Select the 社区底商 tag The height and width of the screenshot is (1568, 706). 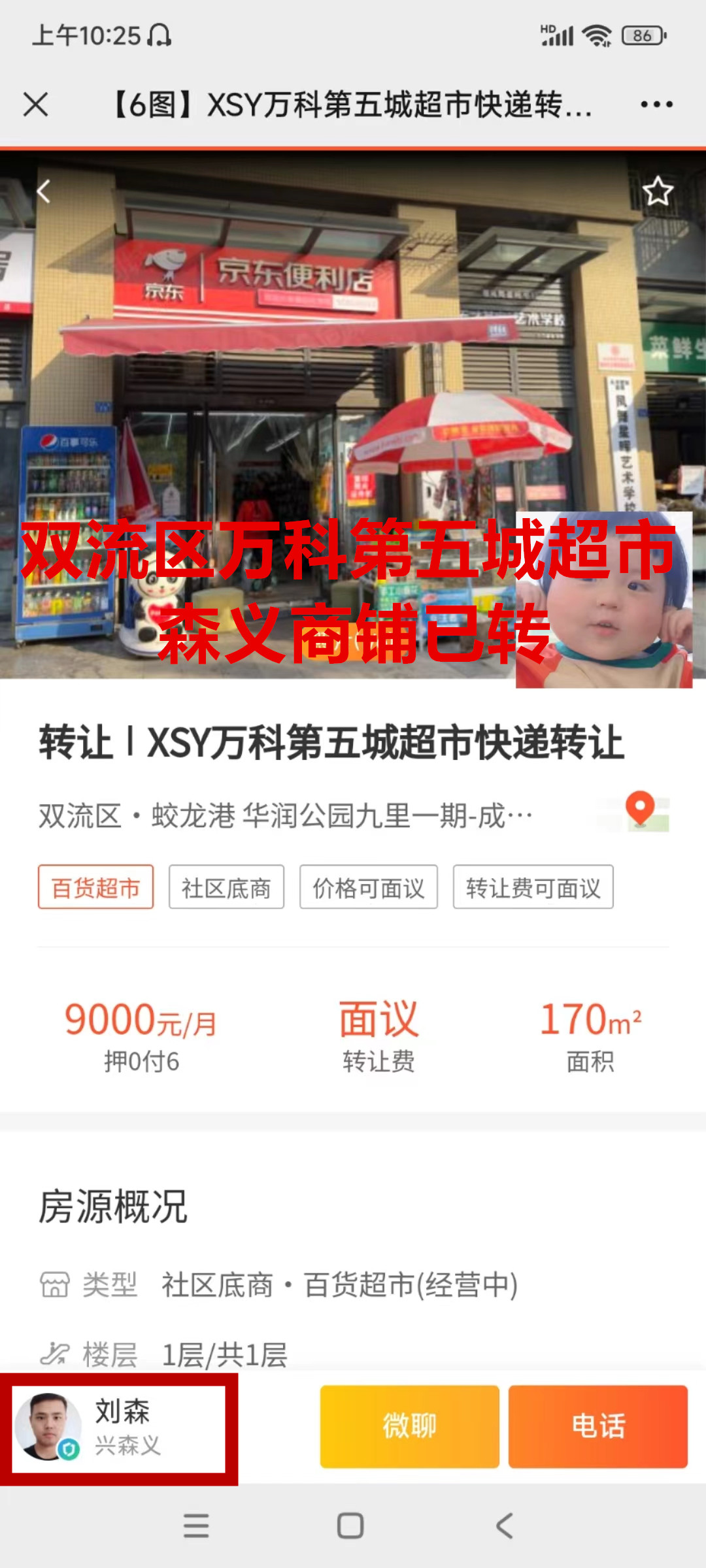[226, 887]
